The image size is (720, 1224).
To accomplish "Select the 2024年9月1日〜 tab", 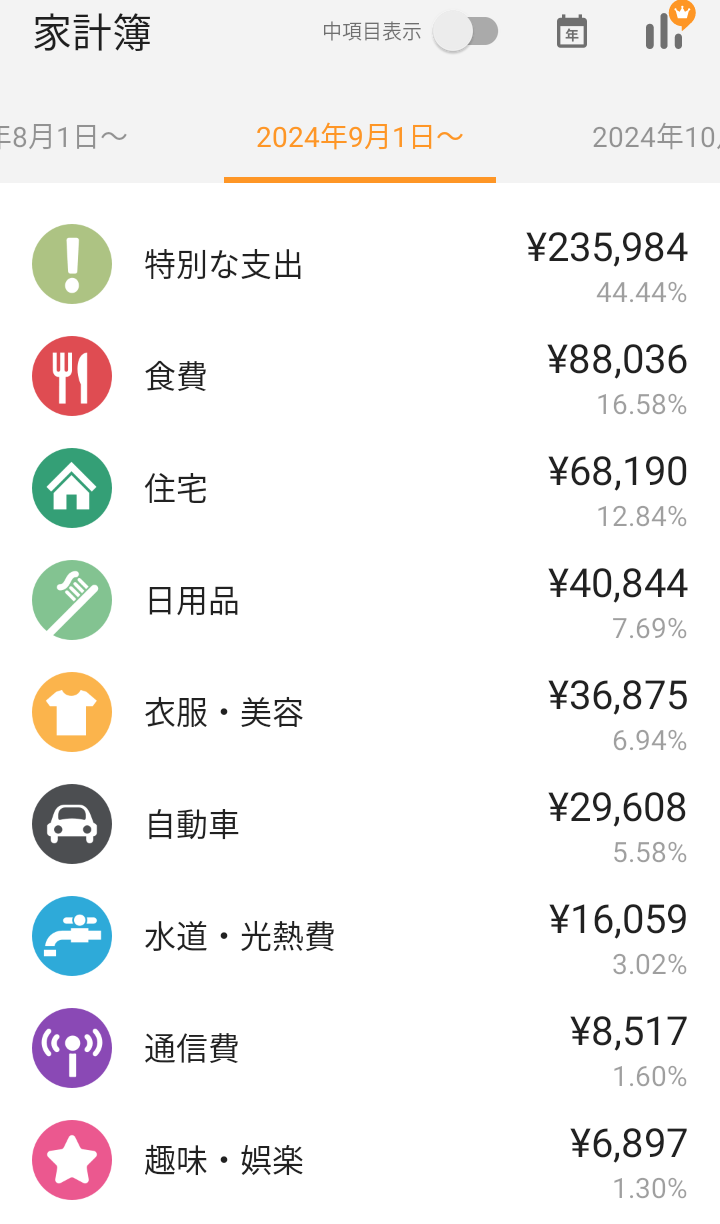I will pyautogui.click(x=360, y=137).
